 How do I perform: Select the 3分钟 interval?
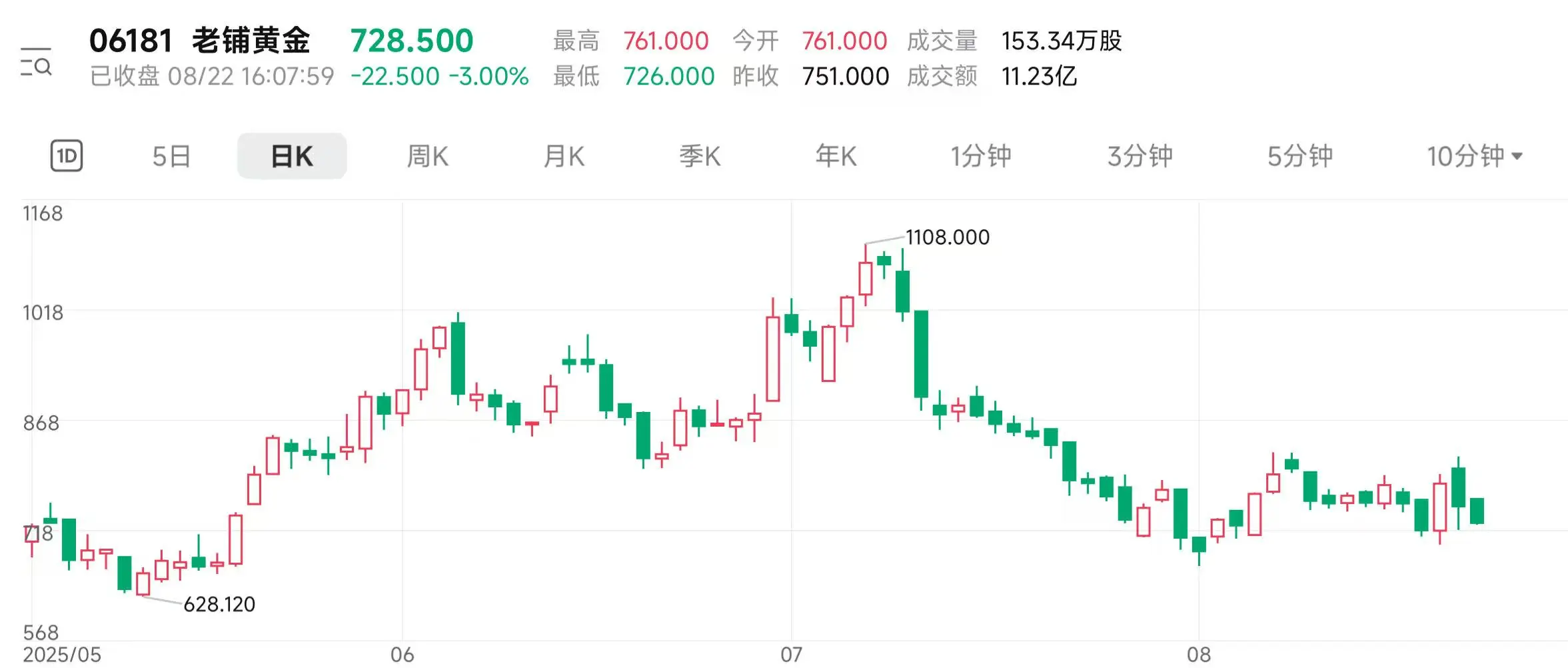pos(1140,157)
